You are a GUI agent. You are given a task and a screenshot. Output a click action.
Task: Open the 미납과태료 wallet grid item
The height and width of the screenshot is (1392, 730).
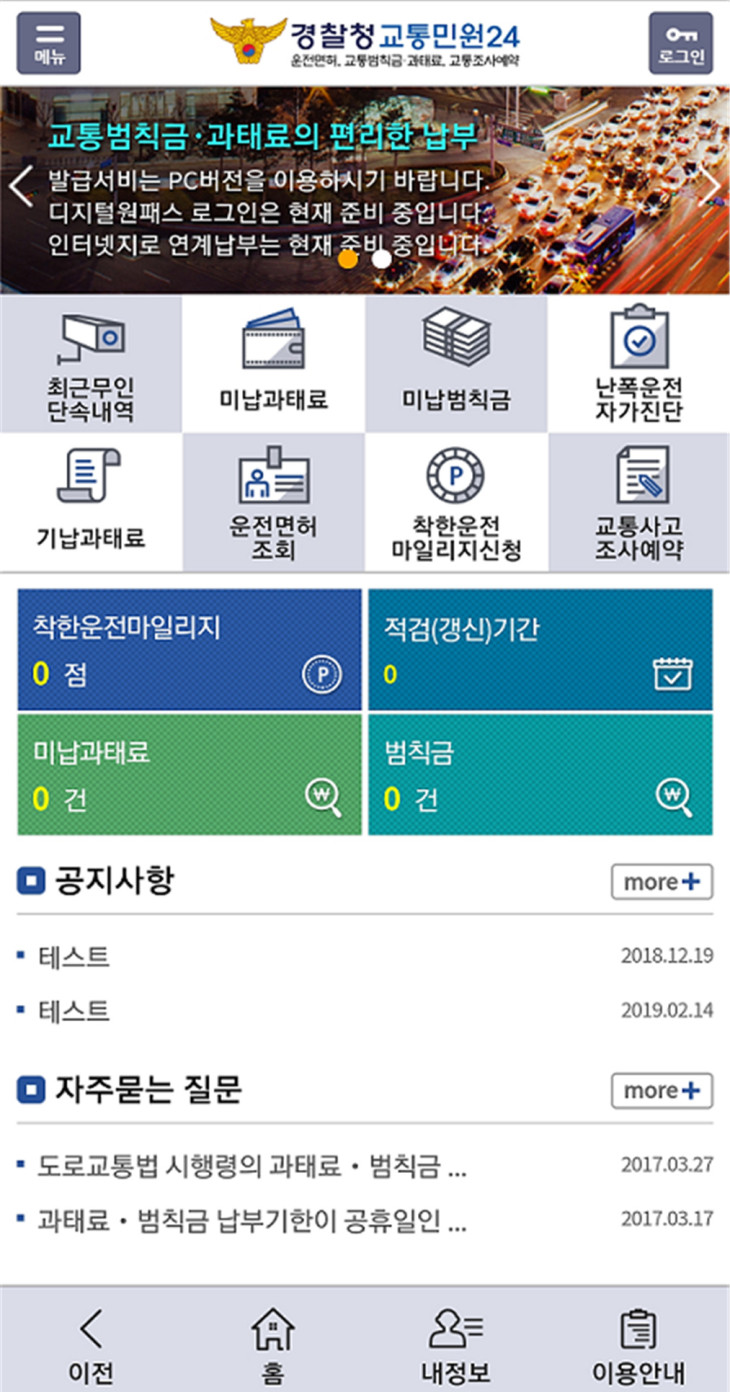[274, 364]
